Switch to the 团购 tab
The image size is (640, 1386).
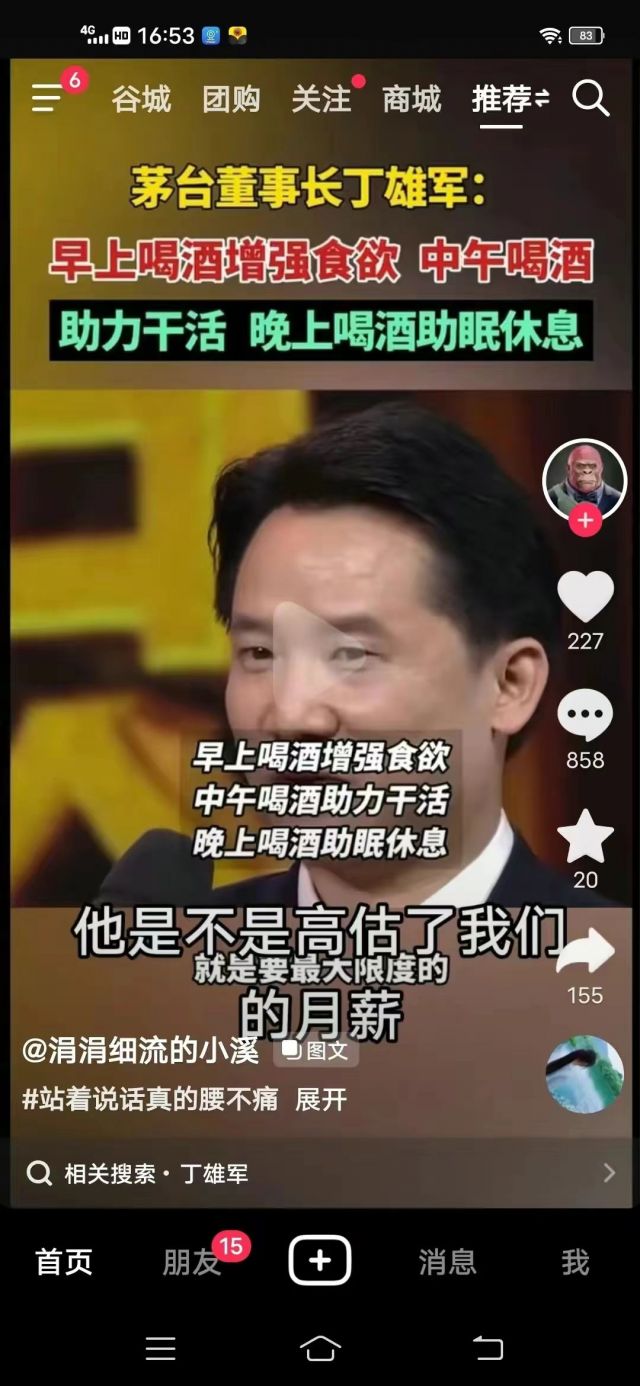click(231, 99)
